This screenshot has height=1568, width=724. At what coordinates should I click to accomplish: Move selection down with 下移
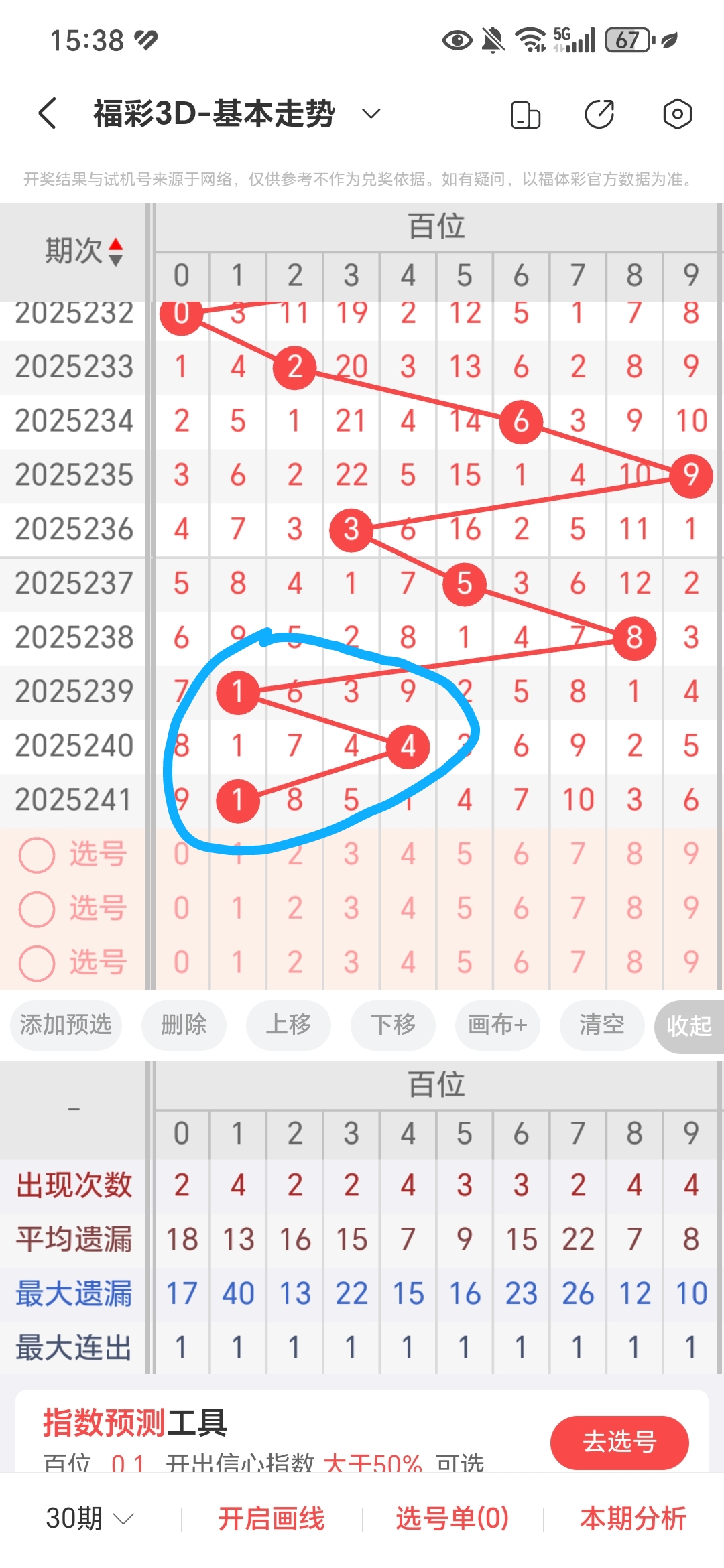pyautogui.click(x=393, y=1025)
